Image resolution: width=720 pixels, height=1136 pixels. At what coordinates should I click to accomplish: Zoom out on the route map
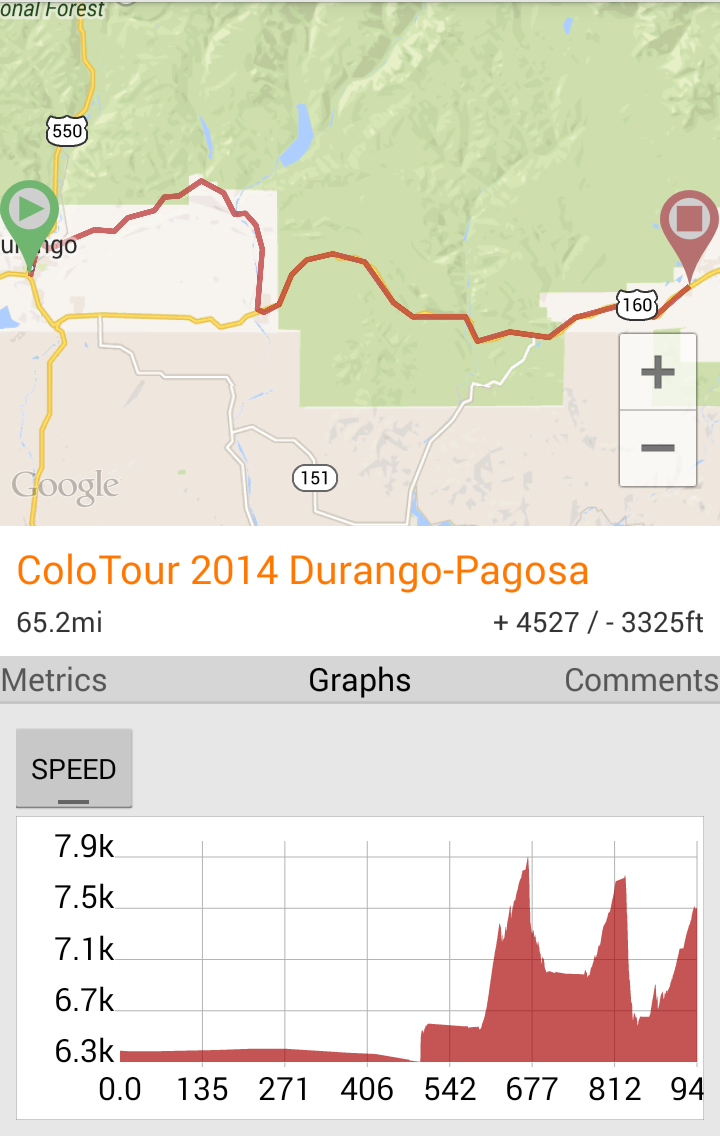pyautogui.click(x=657, y=447)
